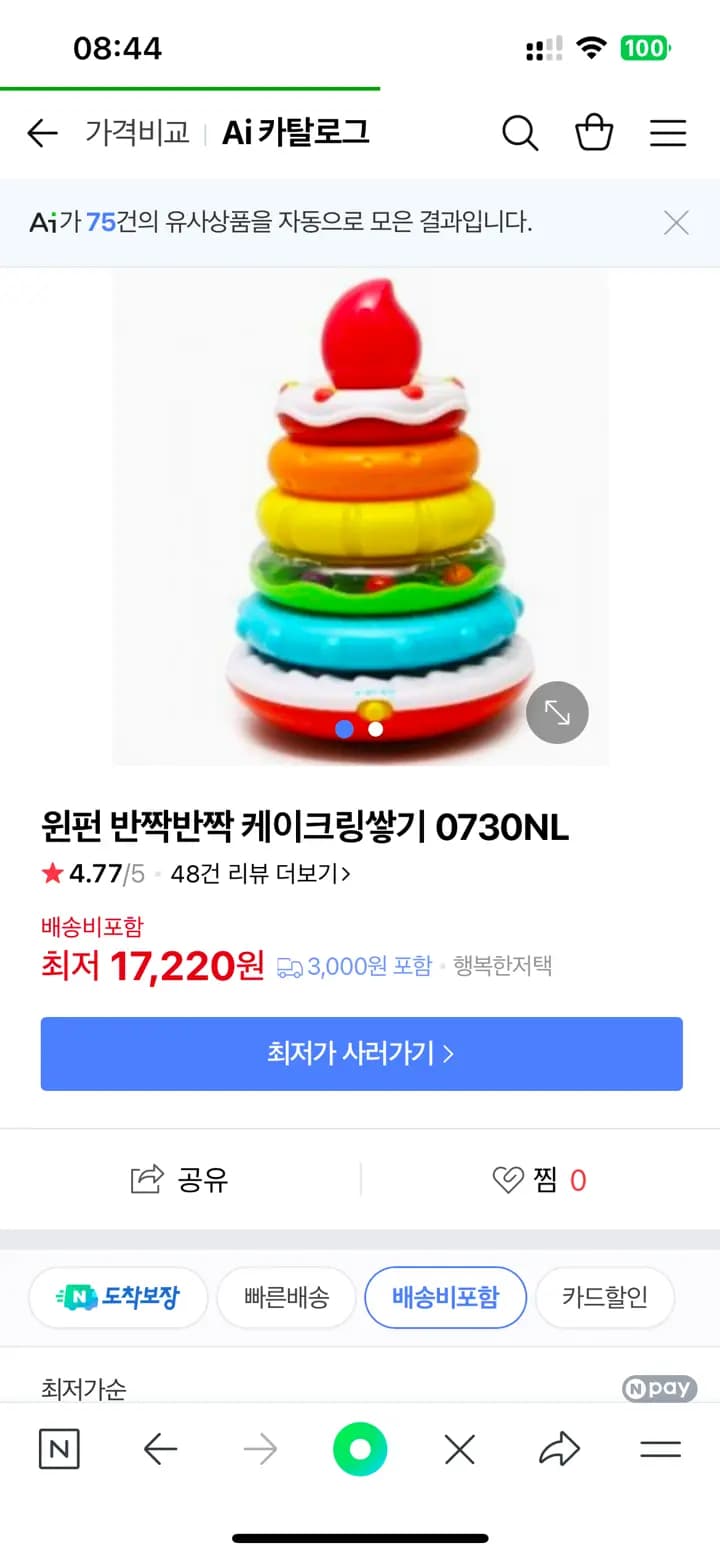
Task: Open the hamburger menu at top
Action: tap(668, 133)
